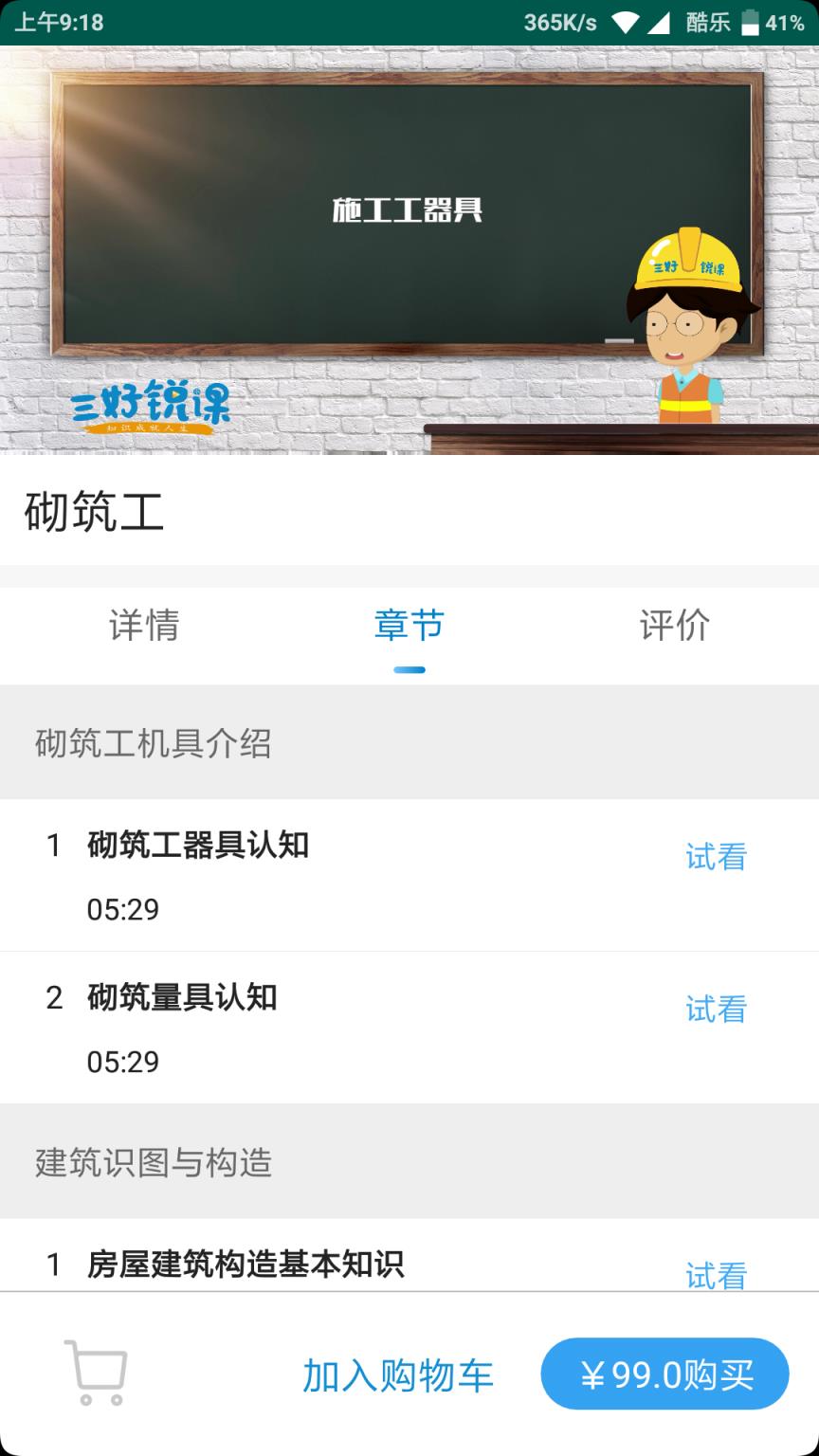
Task: Click the 三好锐课 logo on the banner
Action: (x=152, y=406)
